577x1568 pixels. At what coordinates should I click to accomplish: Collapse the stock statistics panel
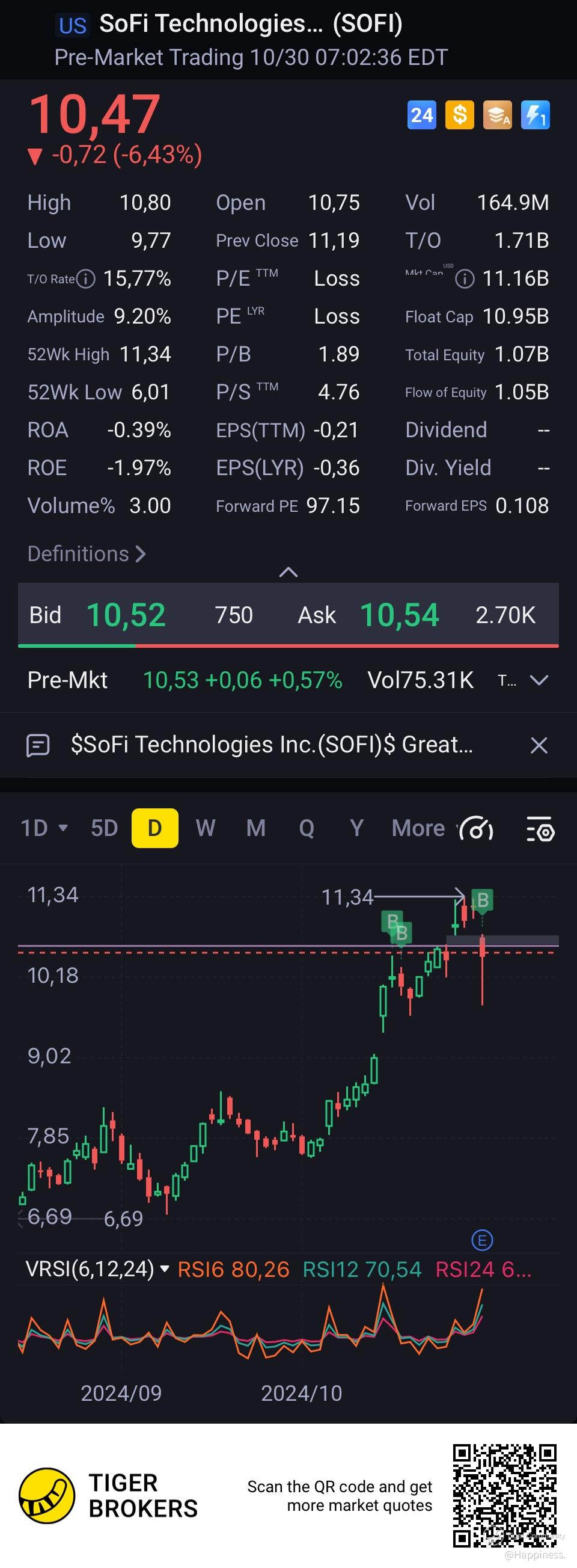click(x=288, y=571)
